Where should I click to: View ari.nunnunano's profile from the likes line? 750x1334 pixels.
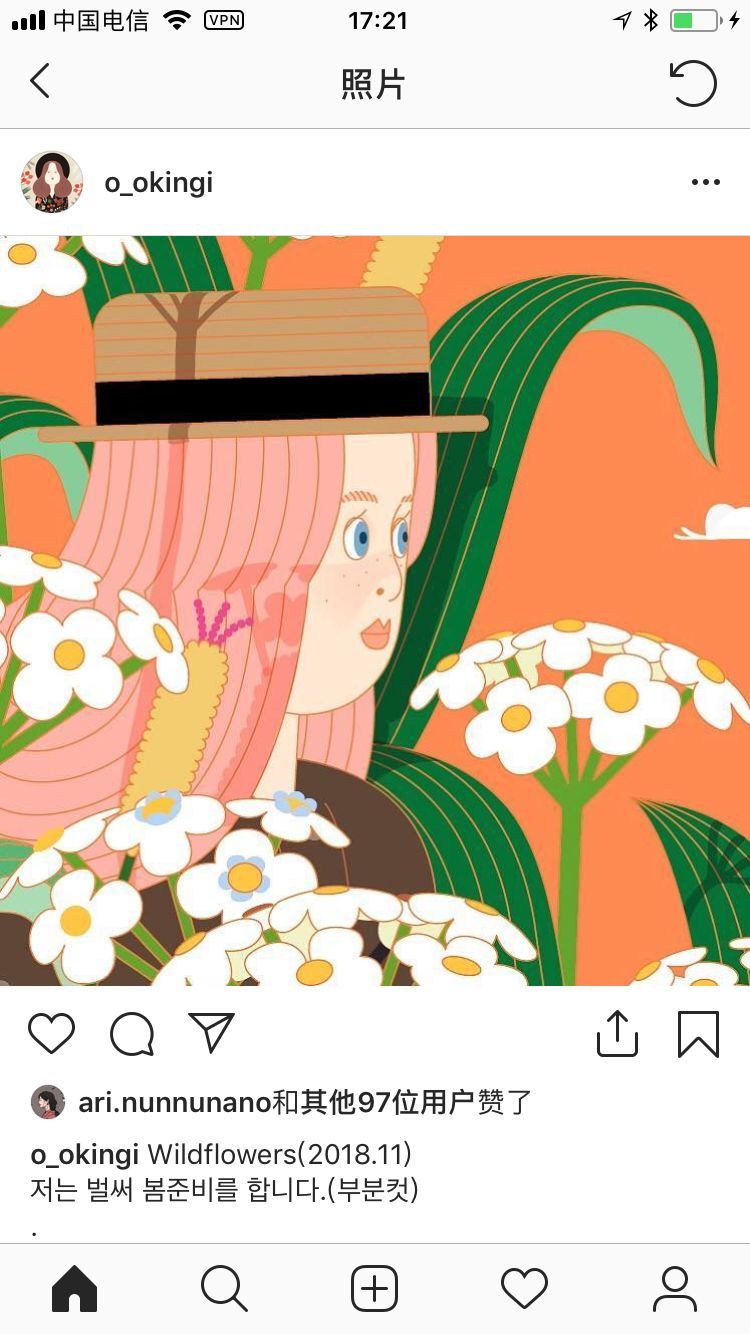click(174, 1103)
